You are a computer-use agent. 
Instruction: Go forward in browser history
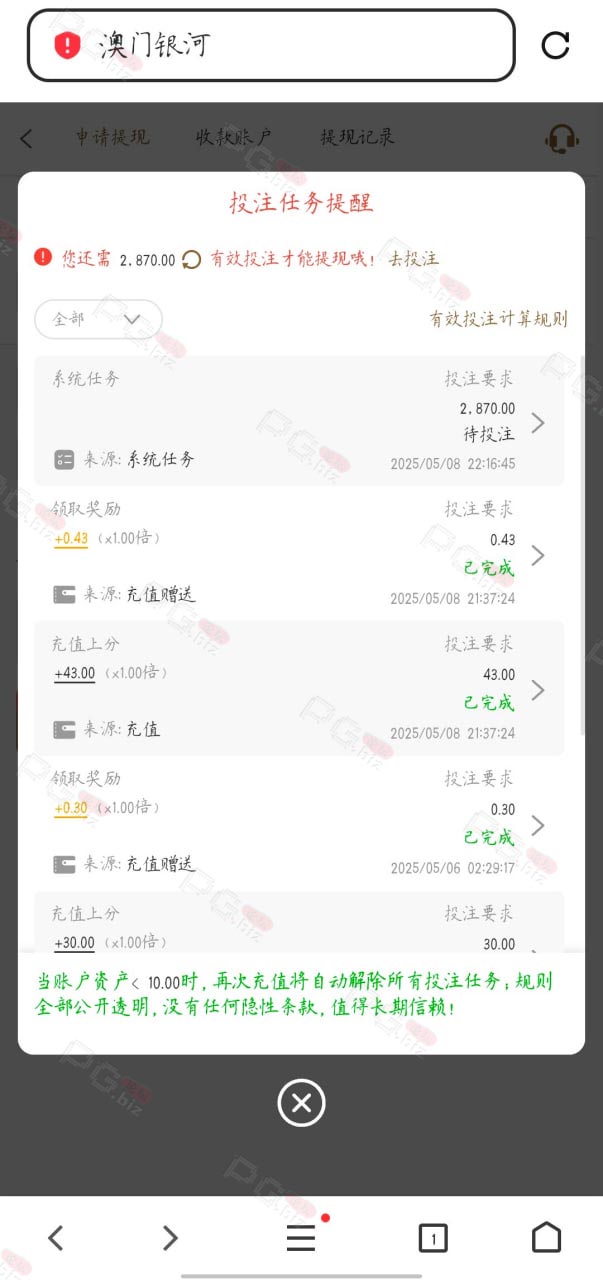[x=170, y=1238]
